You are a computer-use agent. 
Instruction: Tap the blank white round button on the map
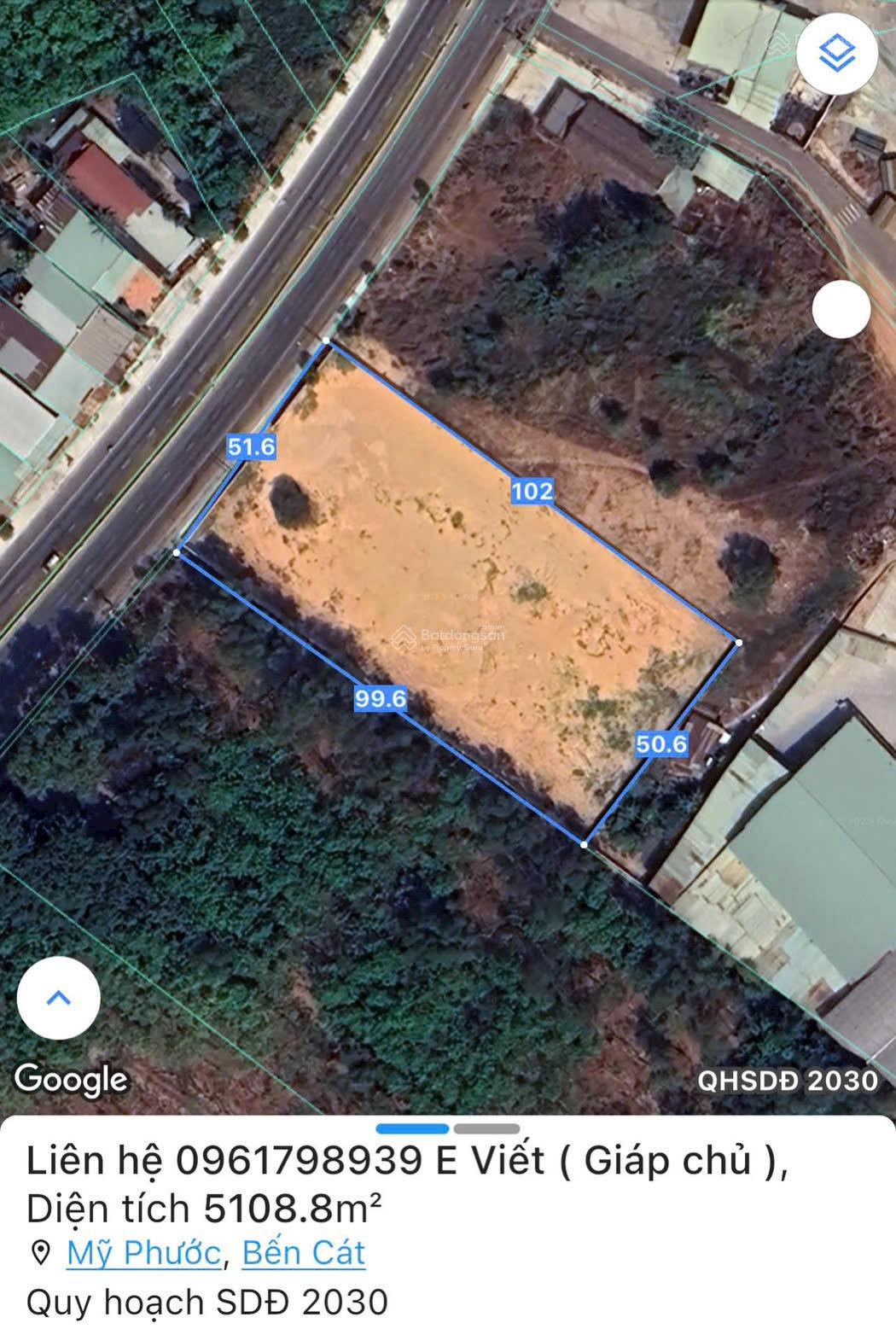pos(841,309)
